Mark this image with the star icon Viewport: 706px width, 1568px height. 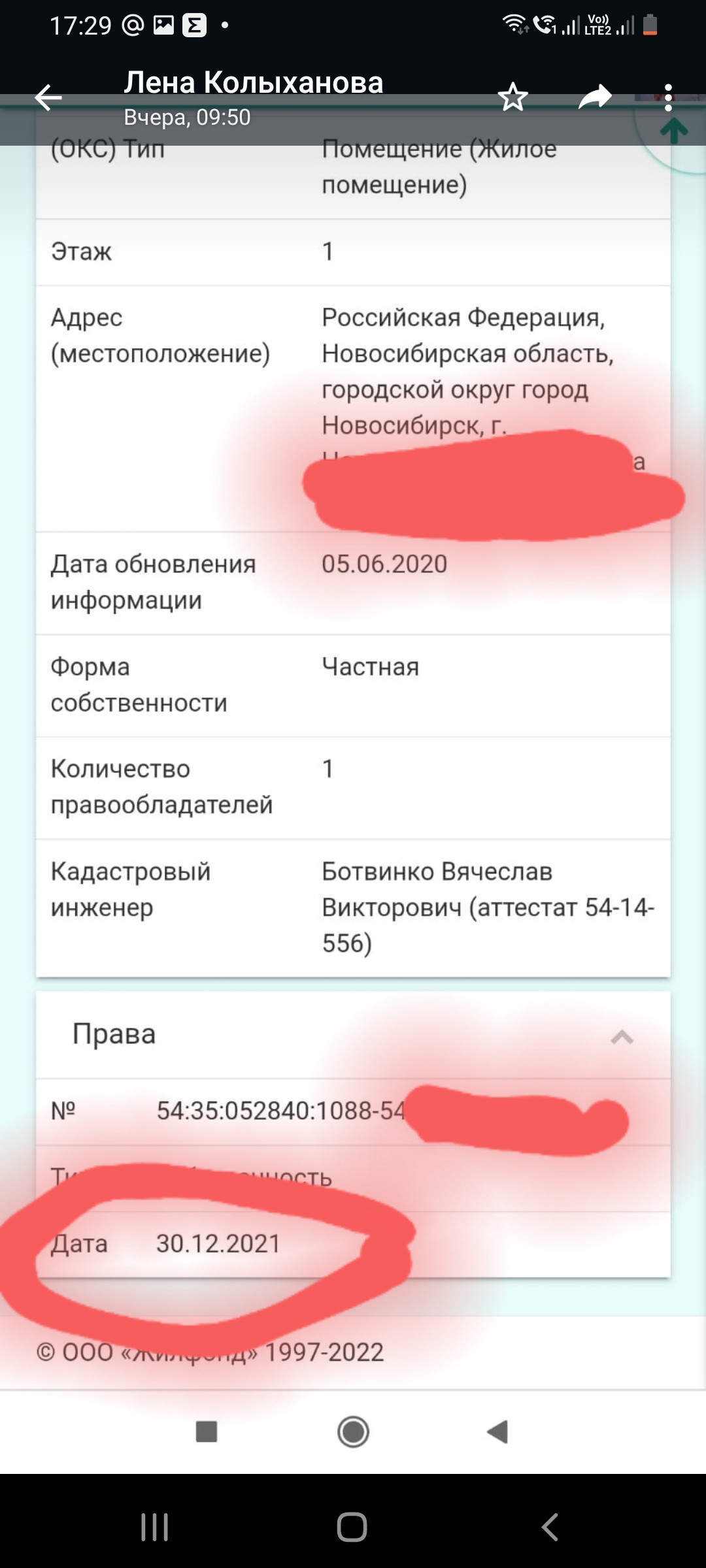coord(513,97)
